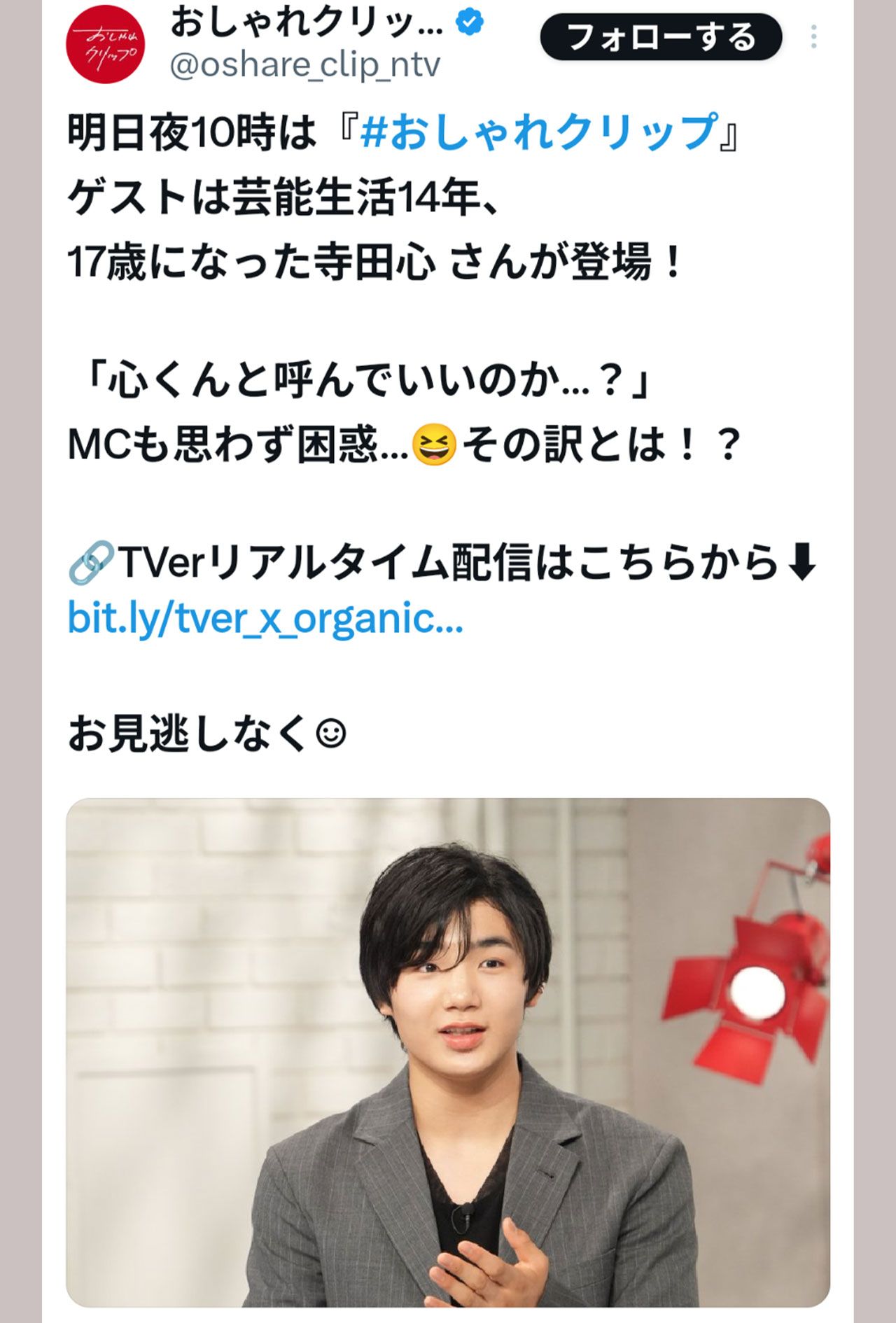Open the post's overflow menu
896x1323 pixels.
pos(813,37)
